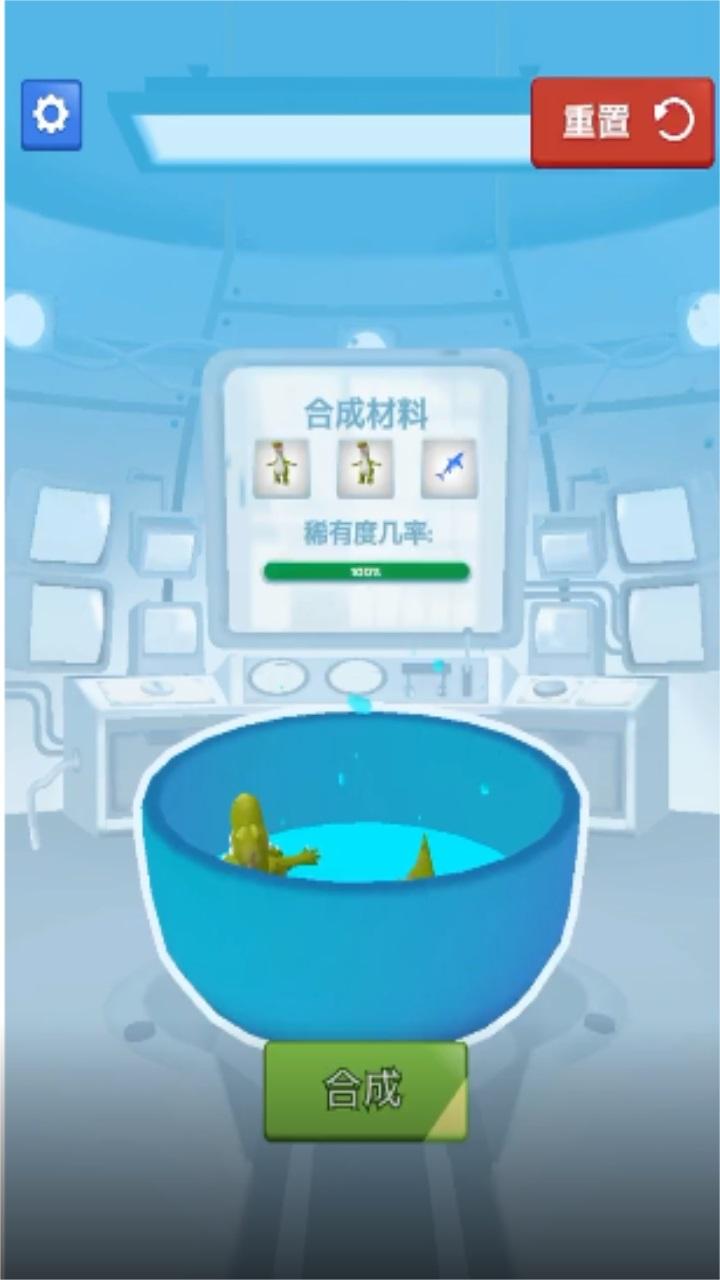Screen dimensions: 720x1280
Task: Open the settings gear icon
Action: (x=51, y=116)
